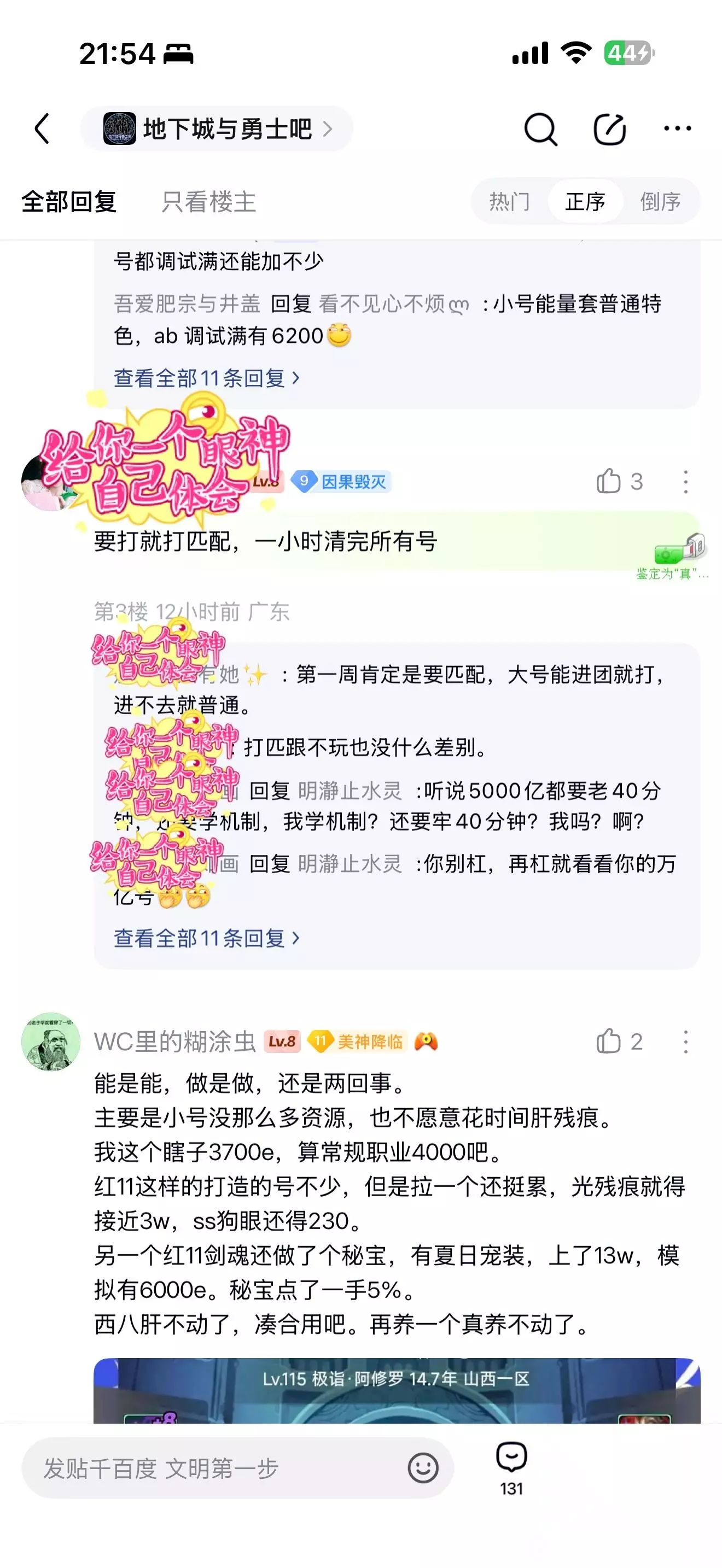The height and width of the screenshot is (1568, 722).
Task: Like WC里的糊涂虫's comment
Action: point(619,1042)
